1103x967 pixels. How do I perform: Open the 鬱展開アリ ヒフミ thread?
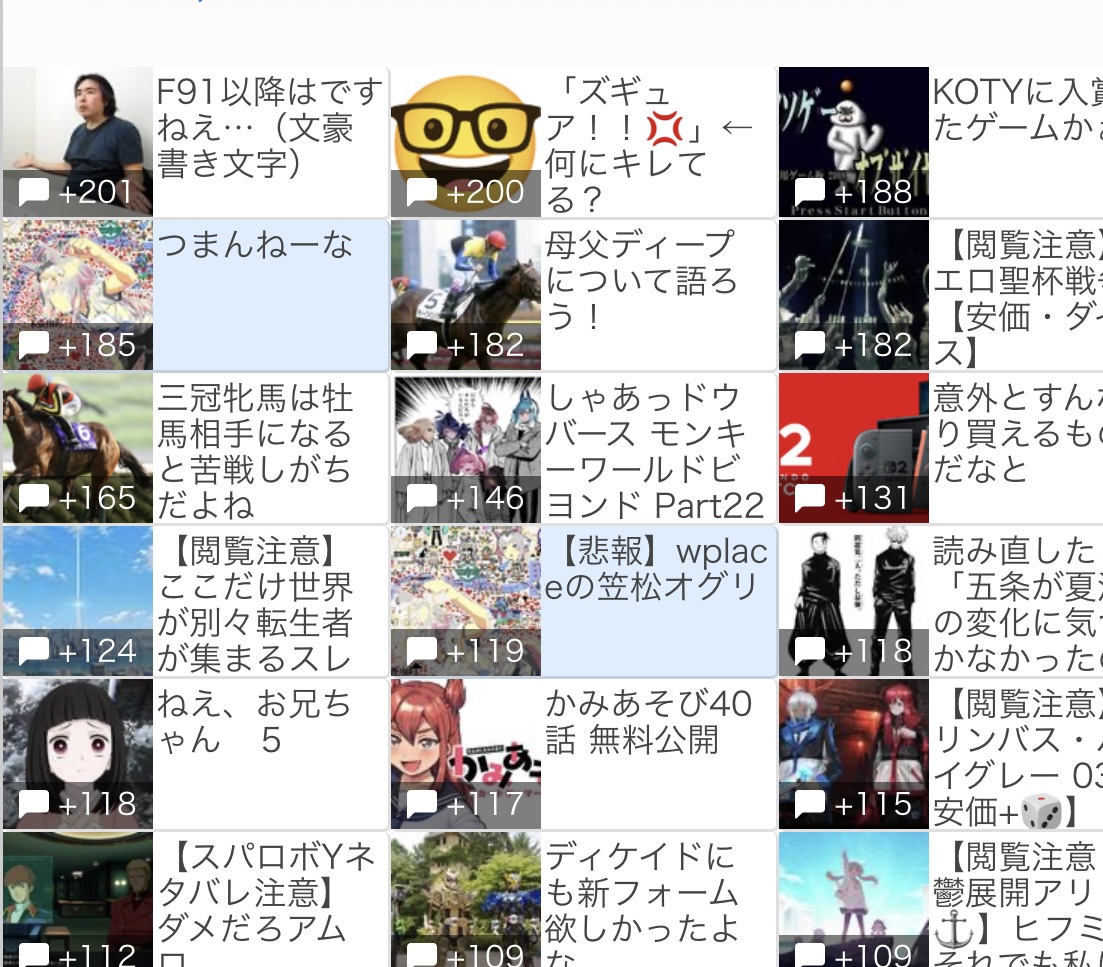click(941, 899)
